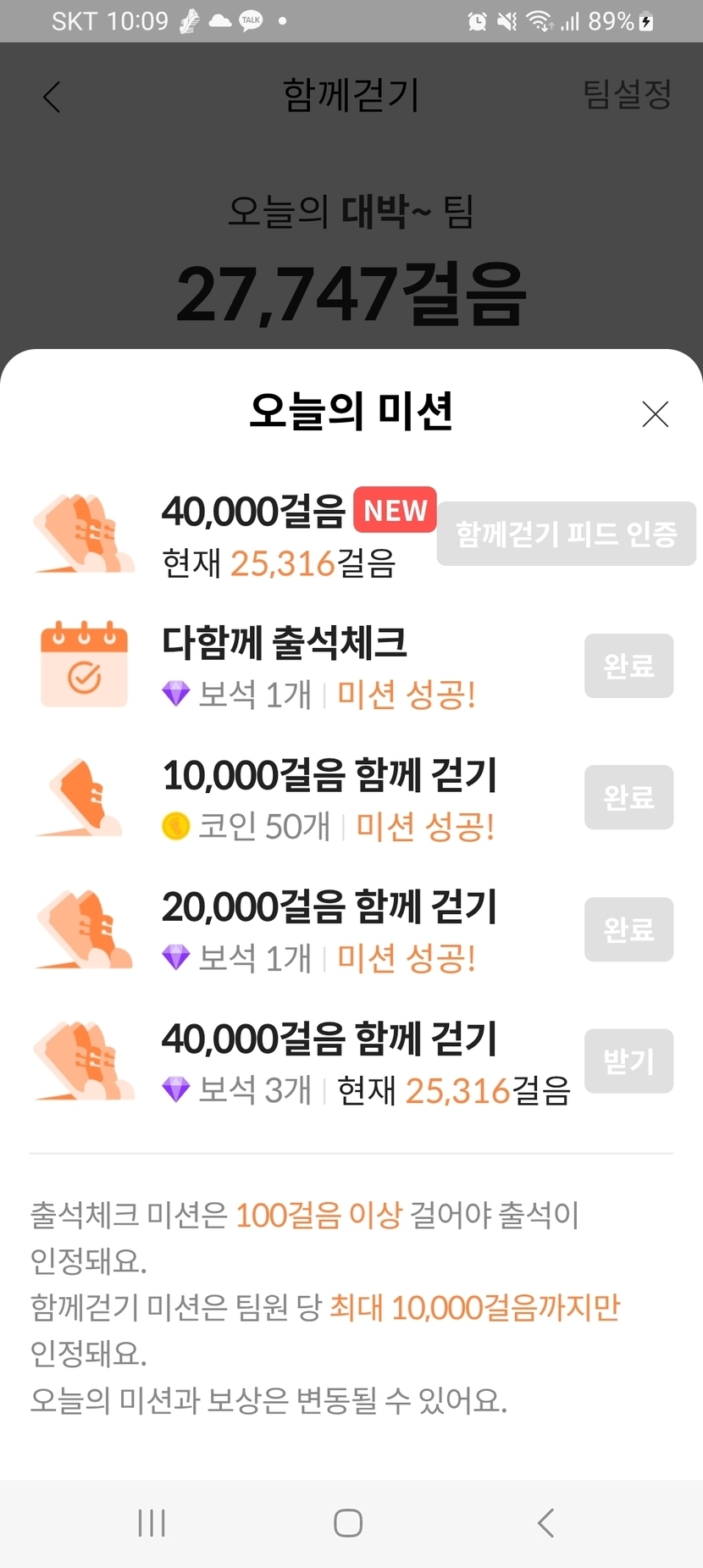Image resolution: width=703 pixels, height=1568 pixels.
Task: Open 팀설정 team settings
Action: (x=627, y=95)
